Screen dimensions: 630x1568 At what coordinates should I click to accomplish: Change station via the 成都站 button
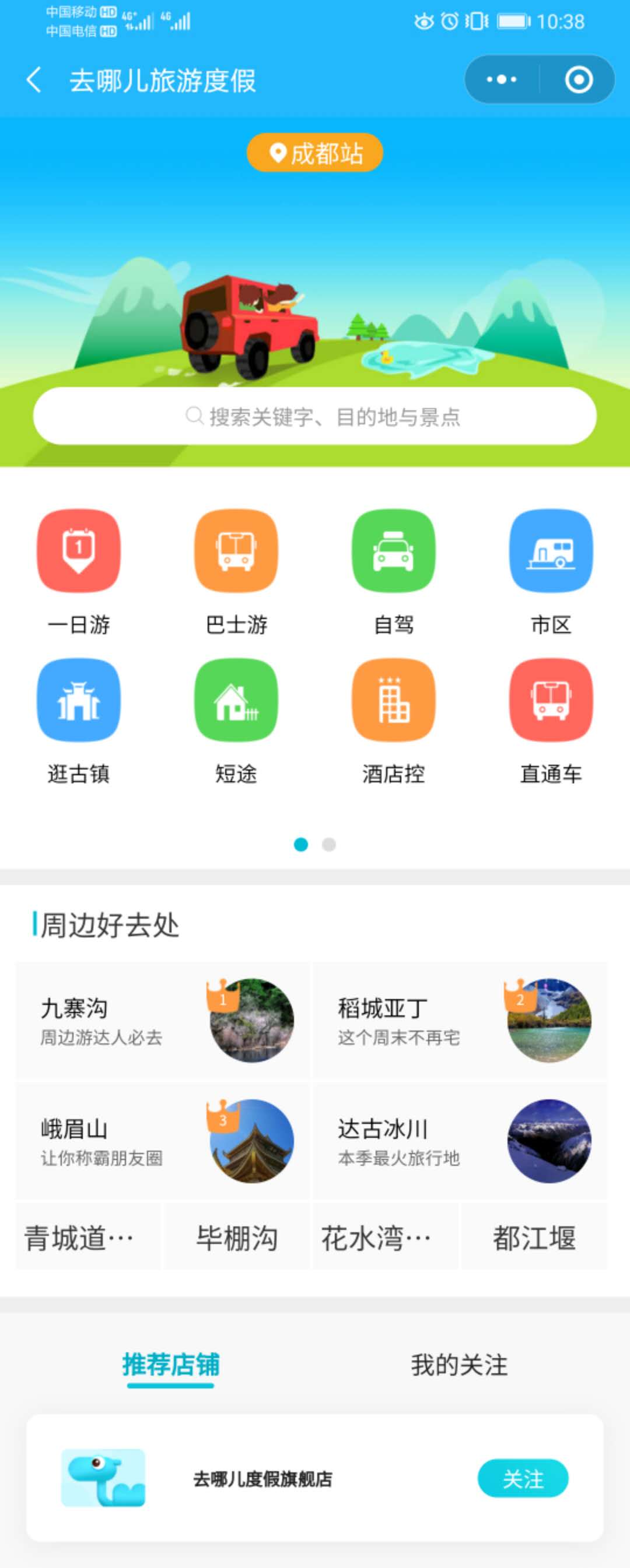click(x=314, y=153)
